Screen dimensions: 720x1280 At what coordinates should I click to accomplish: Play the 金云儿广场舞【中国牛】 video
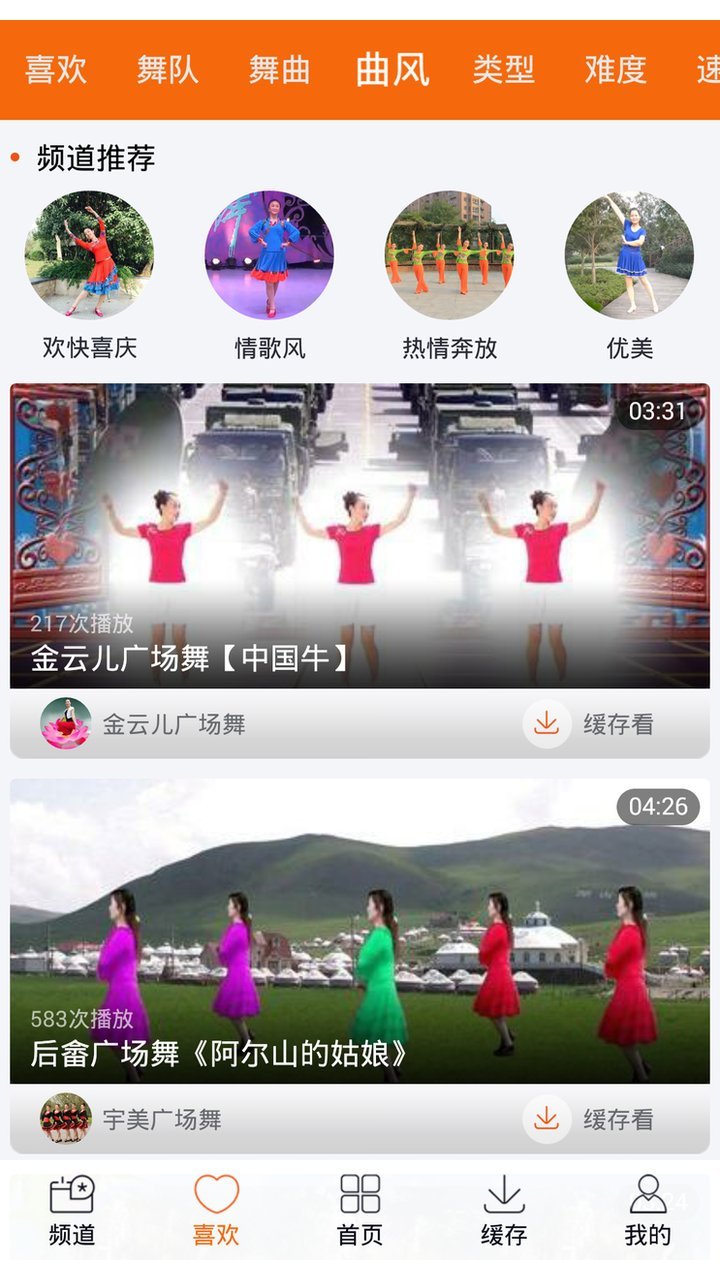coord(360,535)
